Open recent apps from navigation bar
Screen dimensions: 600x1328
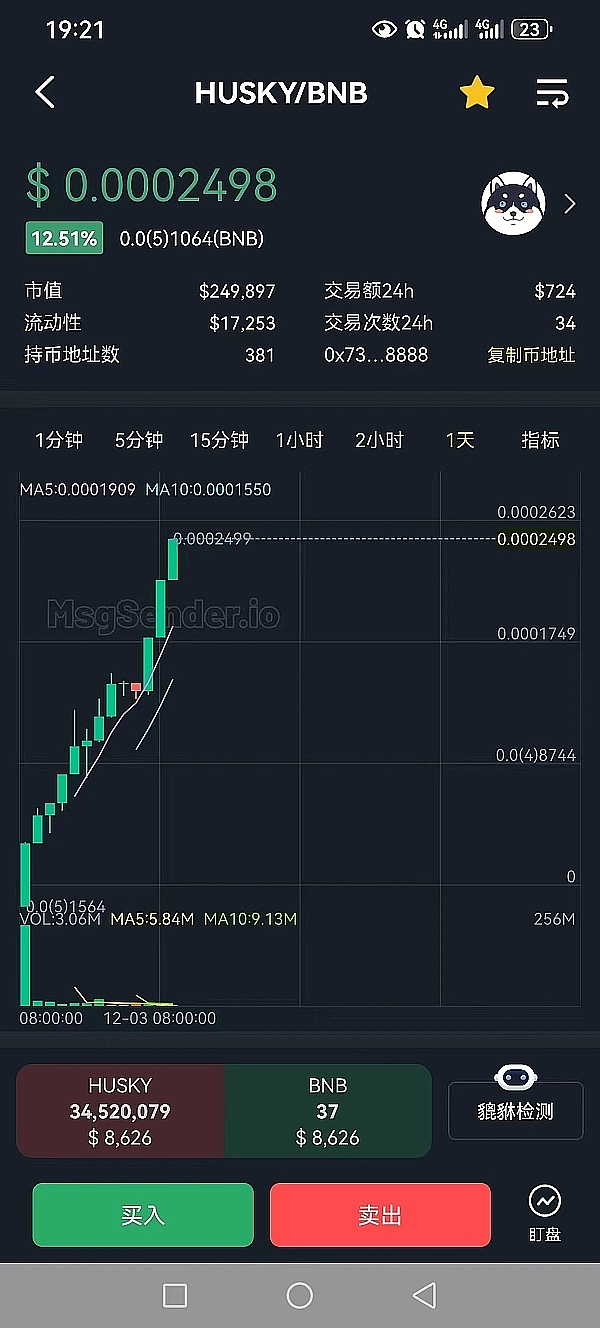click(175, 1296)
